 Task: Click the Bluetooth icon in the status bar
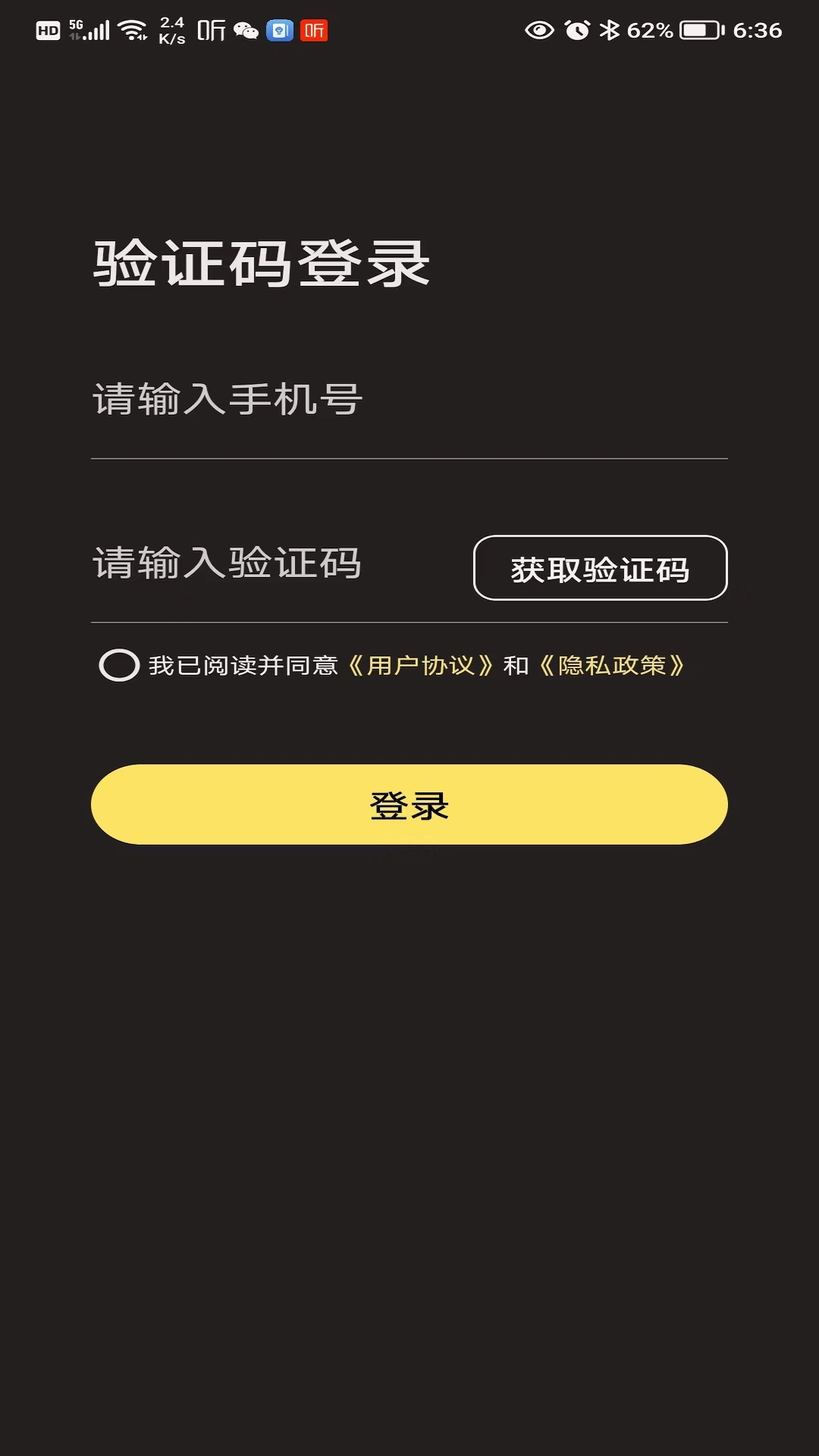tap(611, 30)
